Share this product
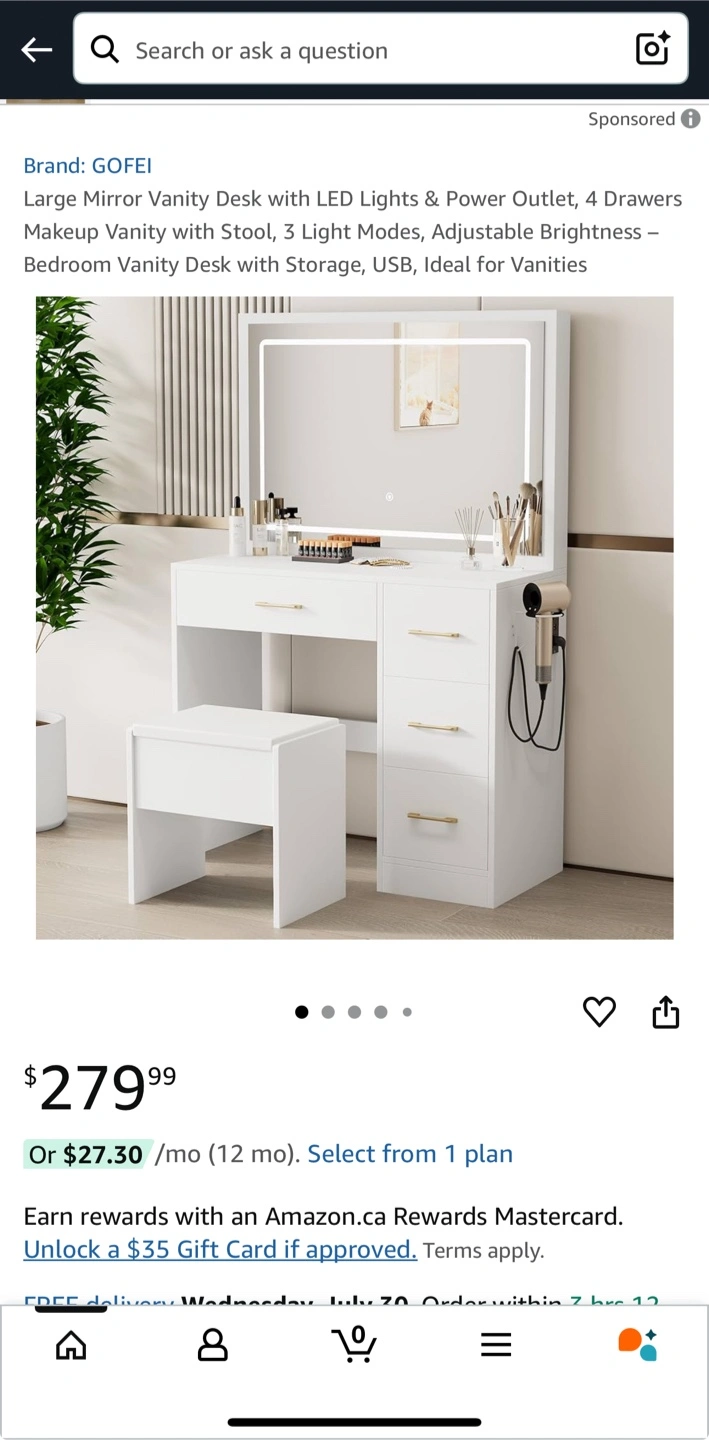The height and width of the screenshot is (1440, 709). point(666,1012)
